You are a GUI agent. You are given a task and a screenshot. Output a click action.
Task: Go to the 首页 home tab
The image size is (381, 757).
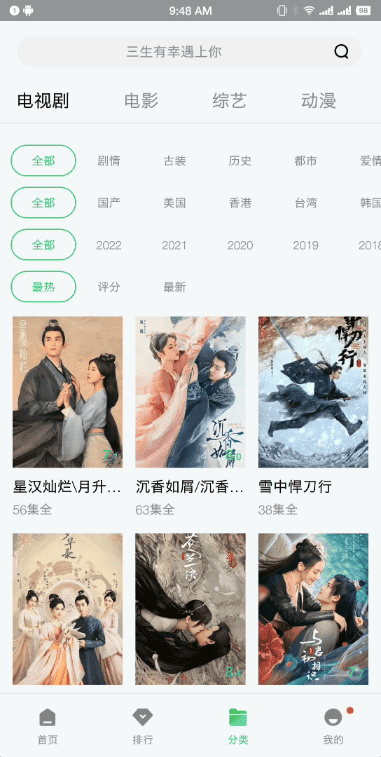(x=47, y=726)
